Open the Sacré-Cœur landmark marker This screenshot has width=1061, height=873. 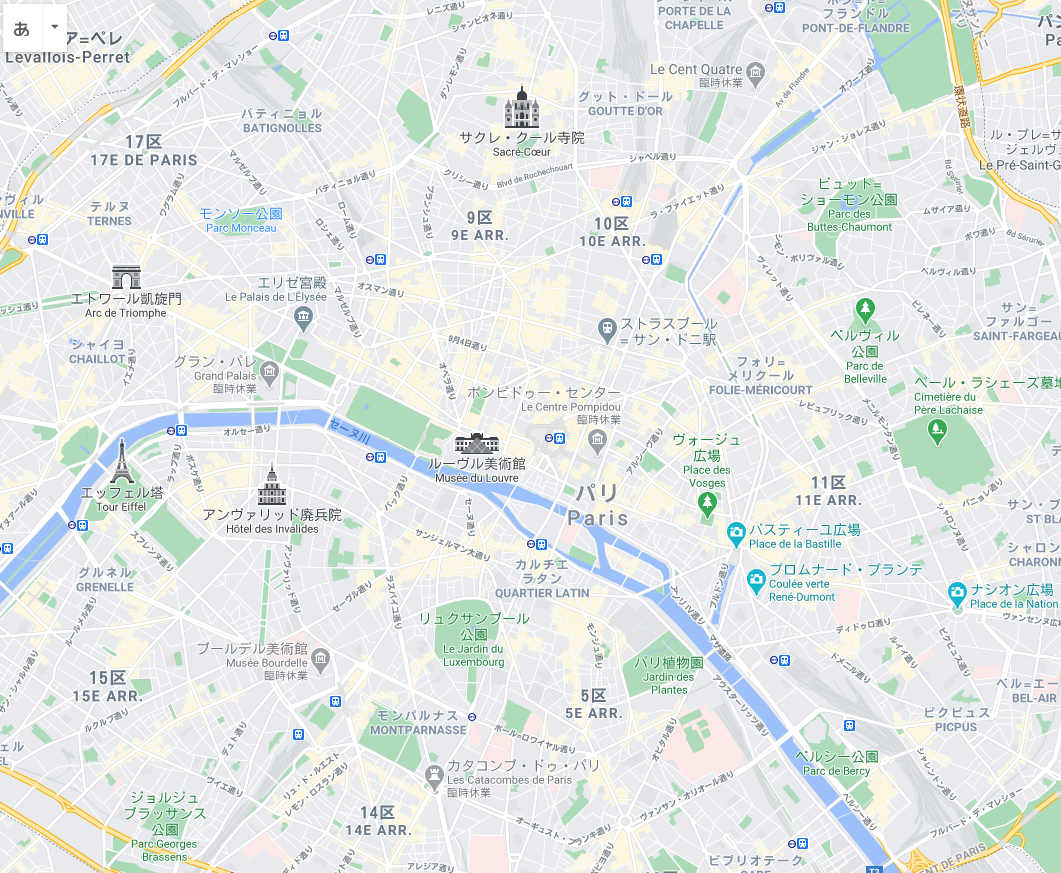(x=521, y=107)
